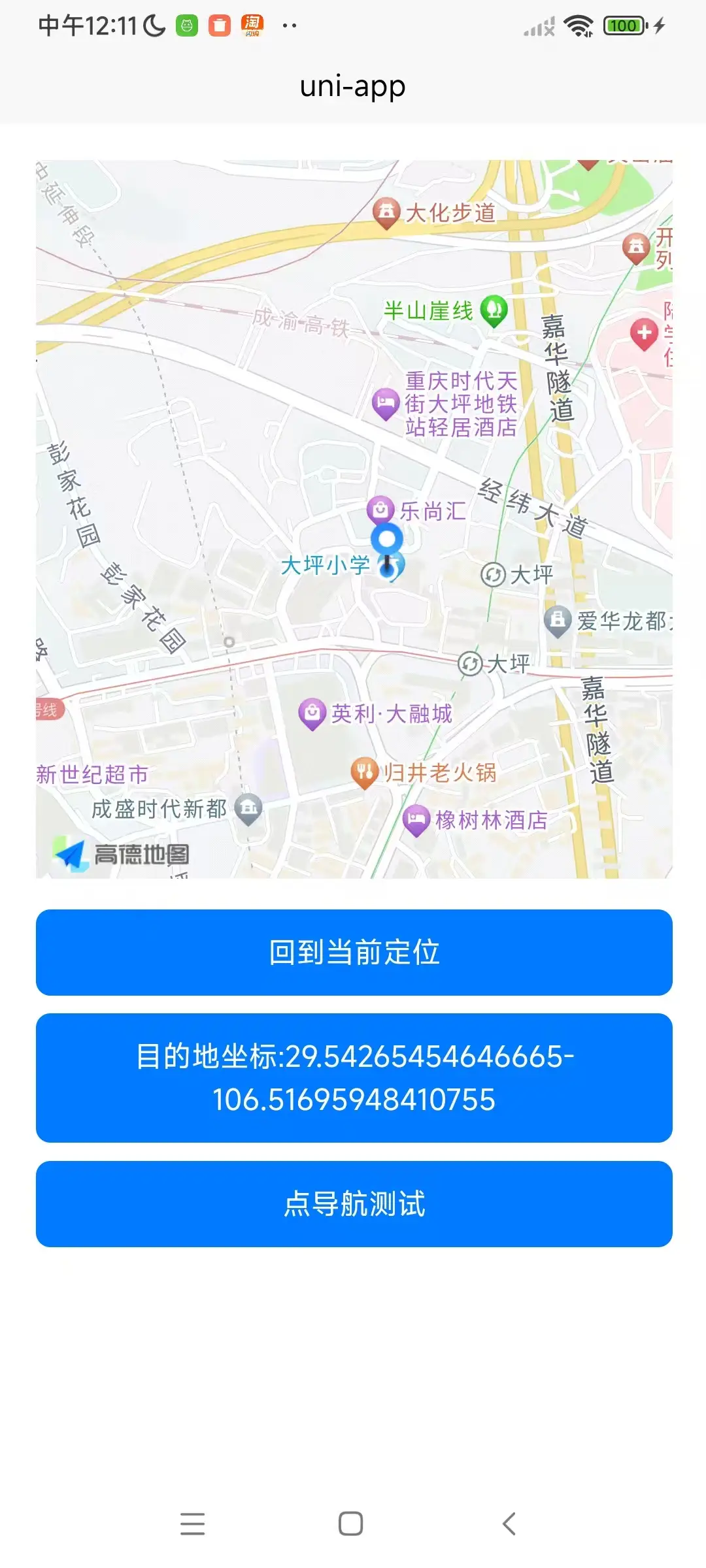
Task: Start 点导航测试 navigation test
Action: (354, 1203)
